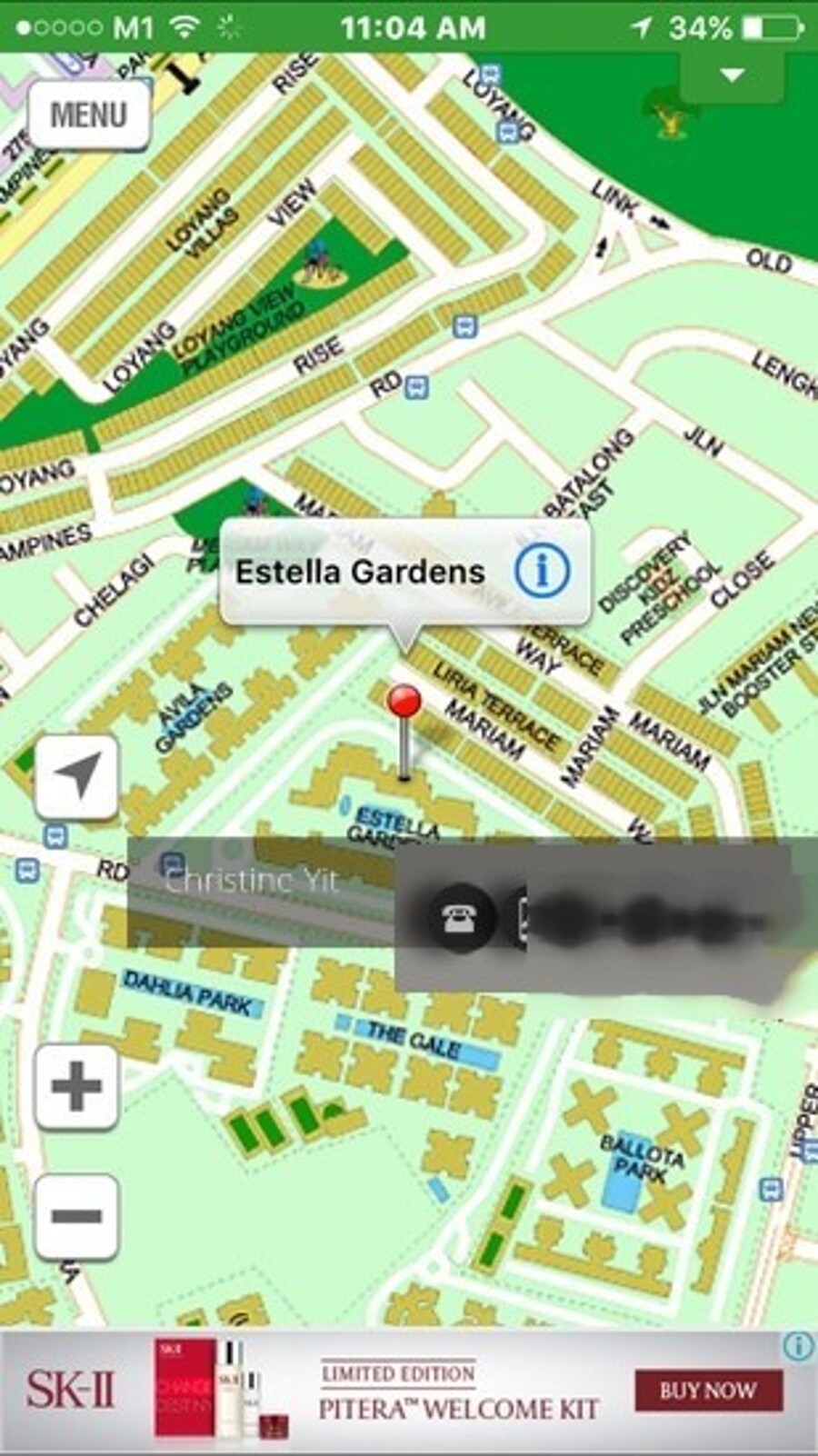818x1456 pixels.
Task: Open the MENU button
Action: [88, 115]
